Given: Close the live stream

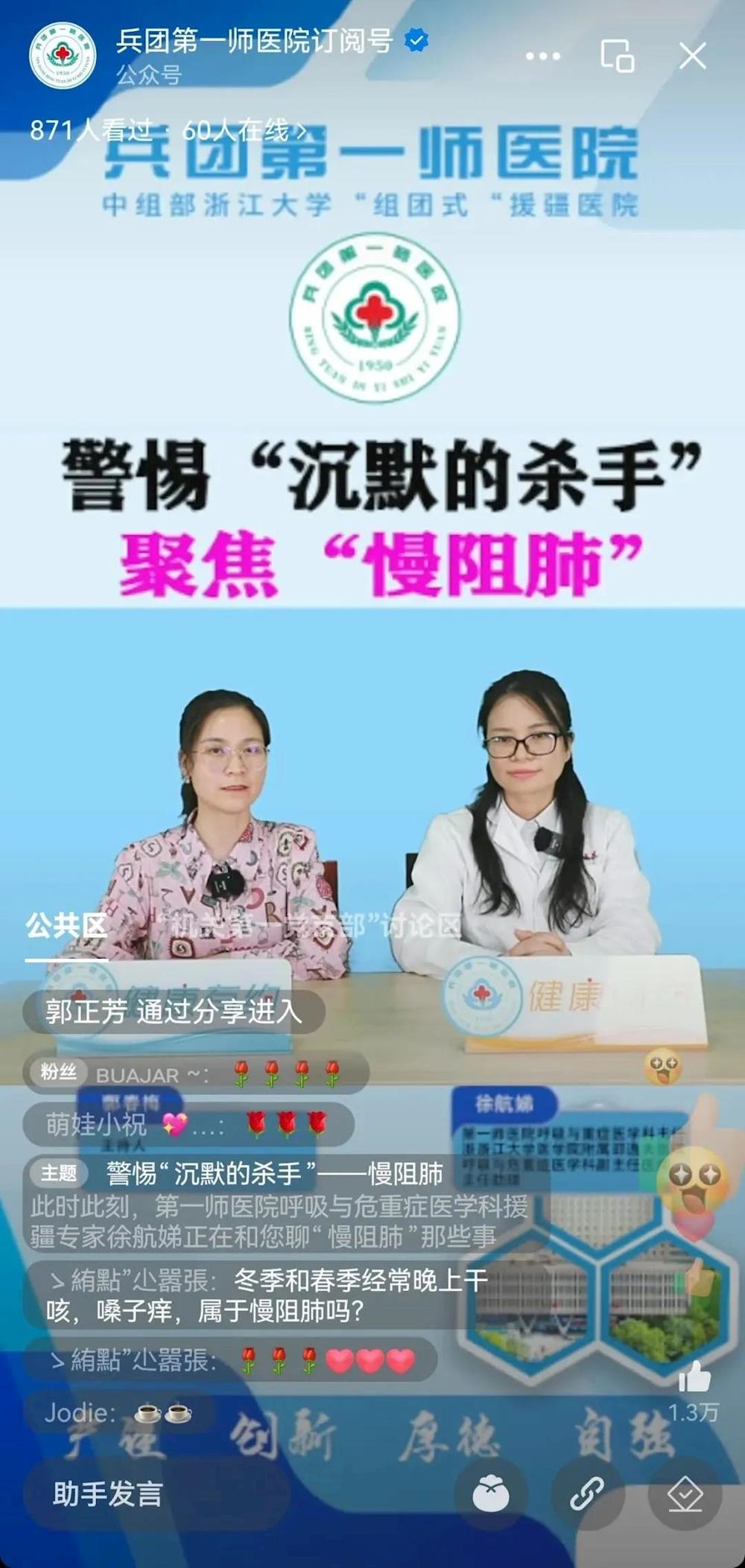Looking at the screenshot, I should (x=692, y=56).
